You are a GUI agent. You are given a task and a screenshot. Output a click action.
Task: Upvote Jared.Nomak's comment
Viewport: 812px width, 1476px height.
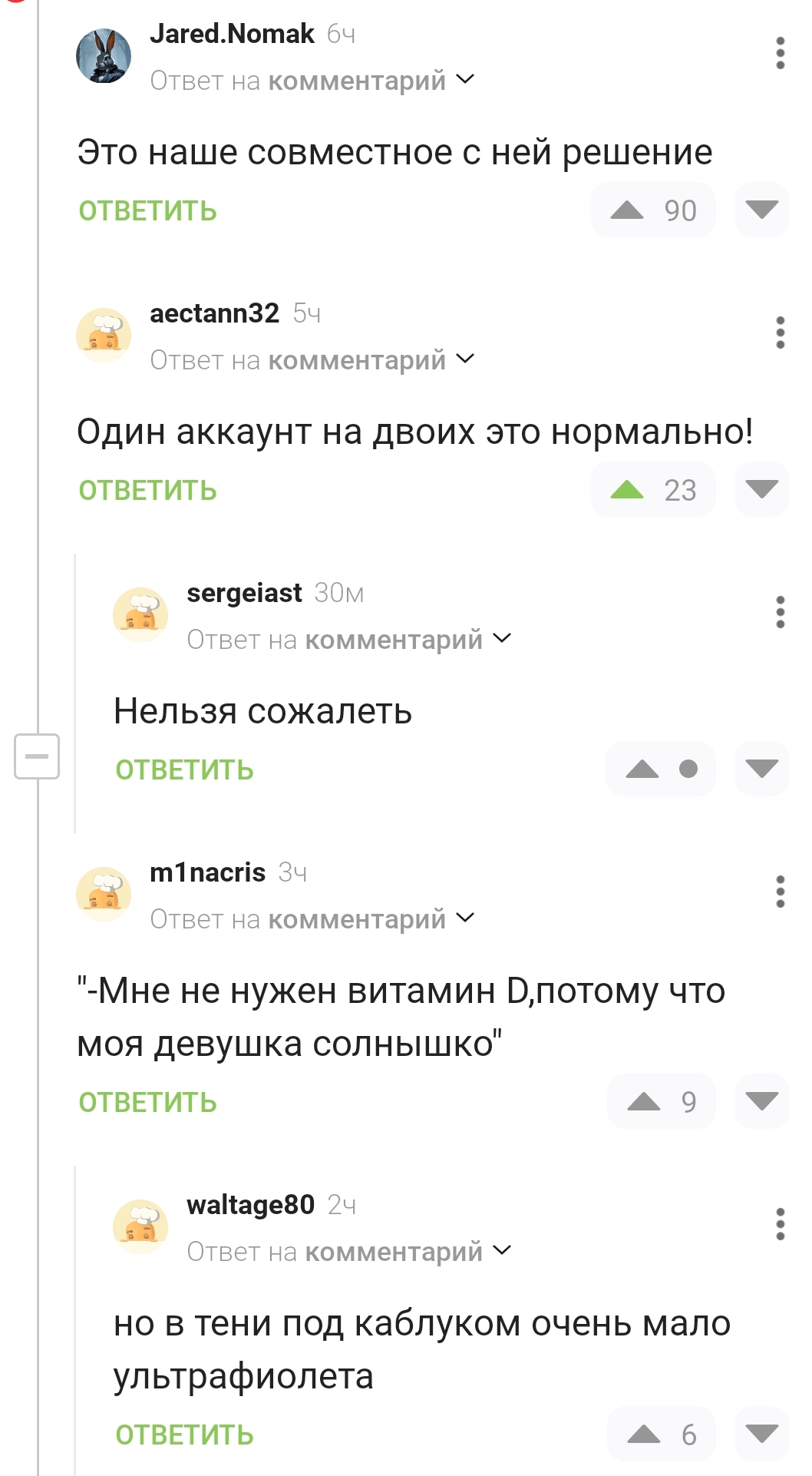coord(627,210)
